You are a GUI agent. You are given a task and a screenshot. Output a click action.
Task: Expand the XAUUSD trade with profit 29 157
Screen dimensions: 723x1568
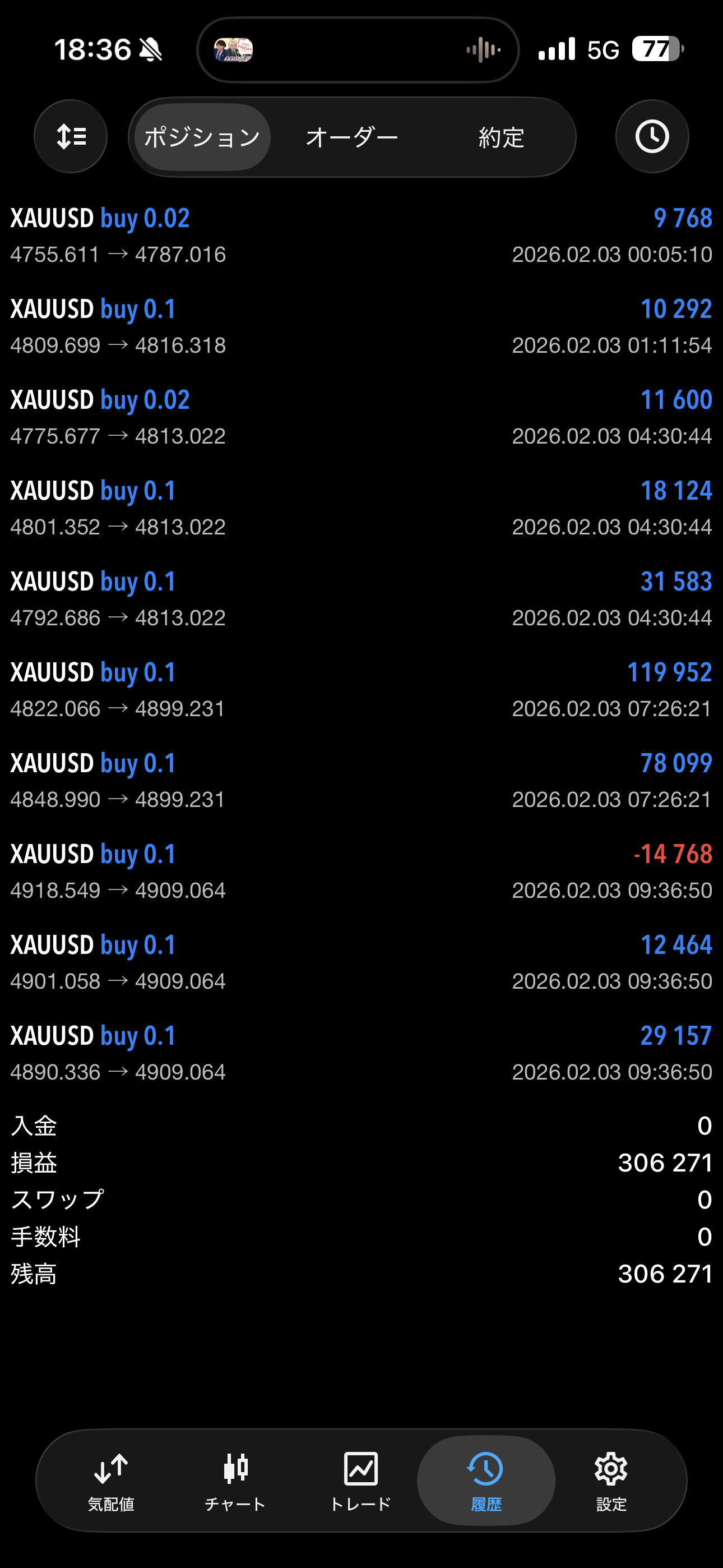click(361, 1053)
